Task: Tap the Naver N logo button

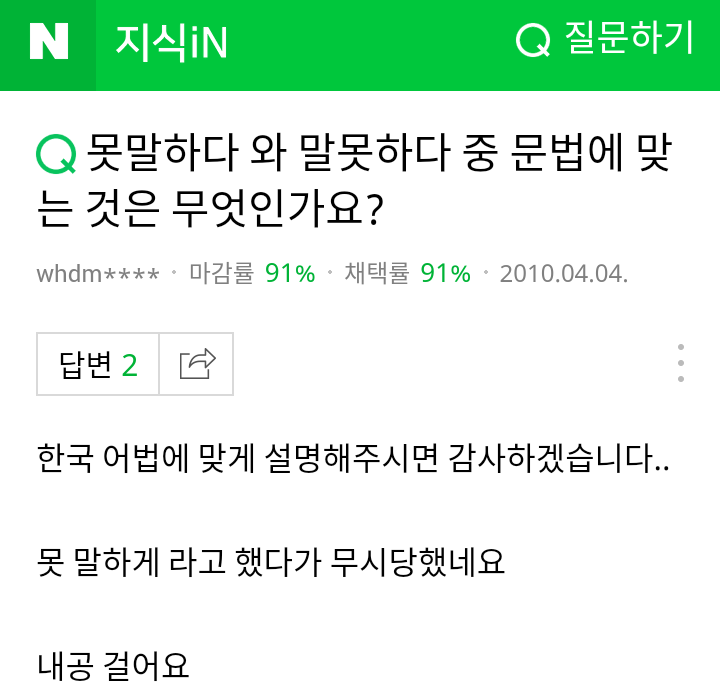Action: (48, 45)
